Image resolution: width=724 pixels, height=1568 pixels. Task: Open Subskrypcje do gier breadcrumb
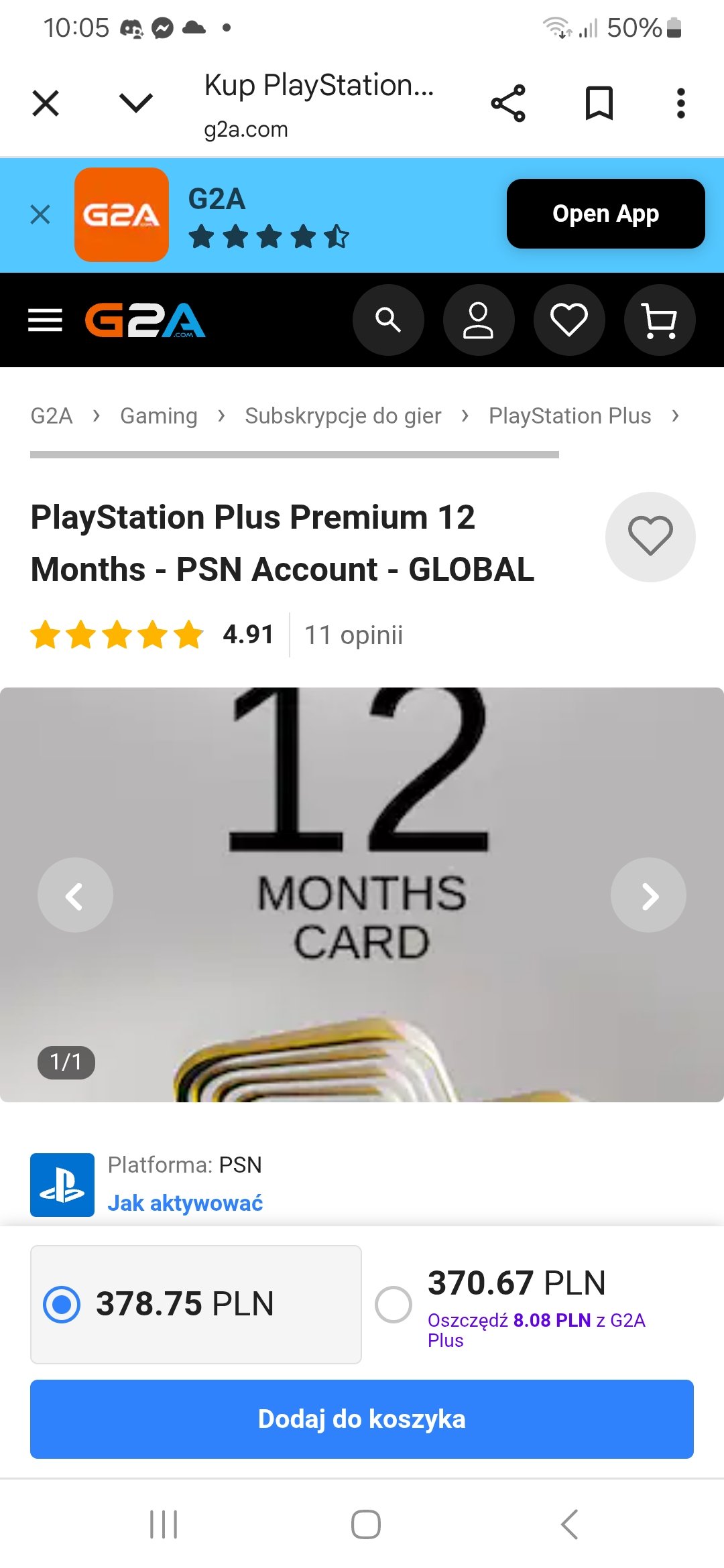click(x=343, y=416)
